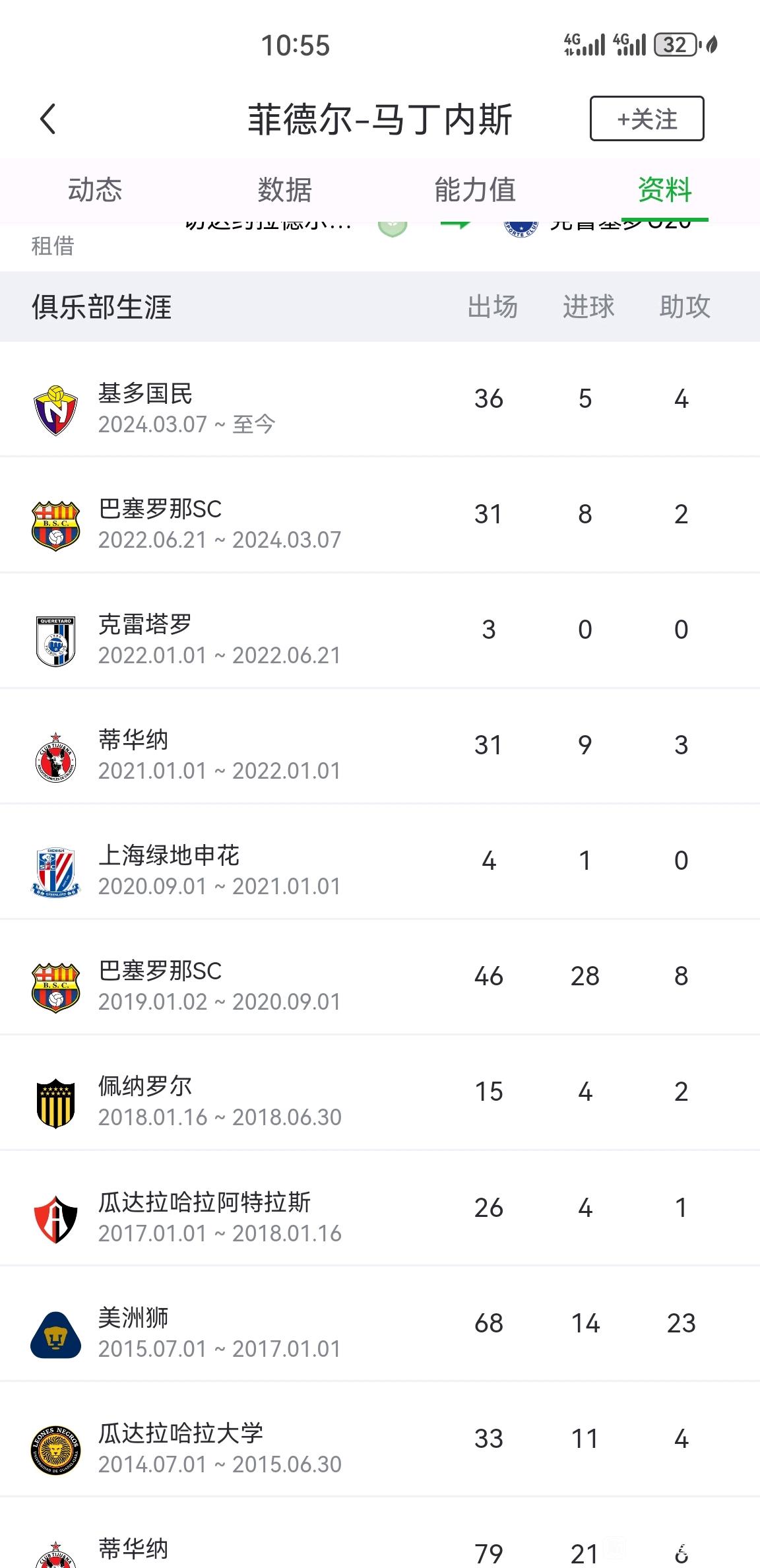Open the 上海绿地申花 club row

coord(380,861)
